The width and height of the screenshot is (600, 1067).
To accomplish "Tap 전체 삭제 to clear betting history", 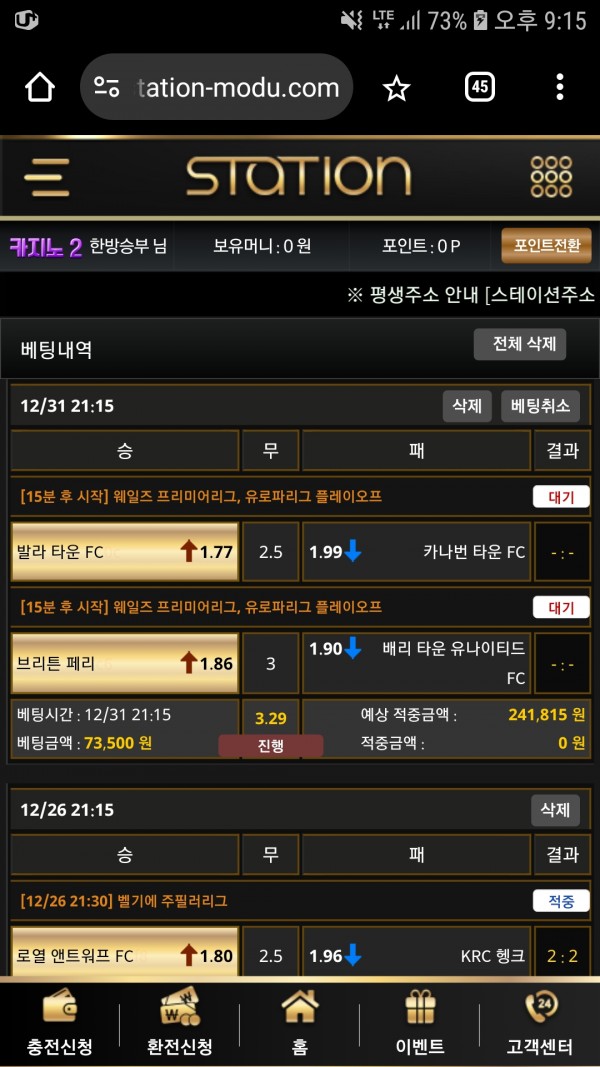I will pos(520,345).
